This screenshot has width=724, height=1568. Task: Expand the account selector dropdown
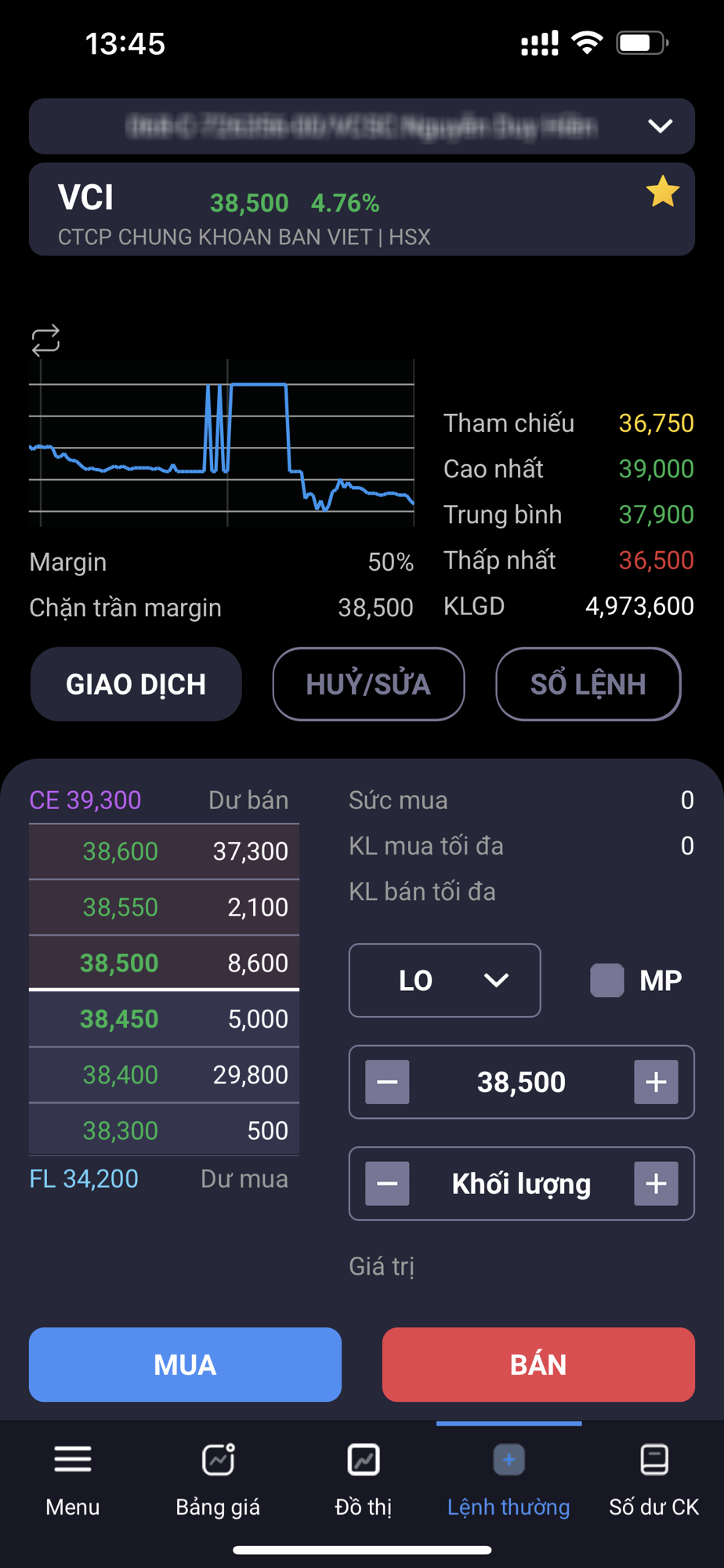click(x=660, y=126)
